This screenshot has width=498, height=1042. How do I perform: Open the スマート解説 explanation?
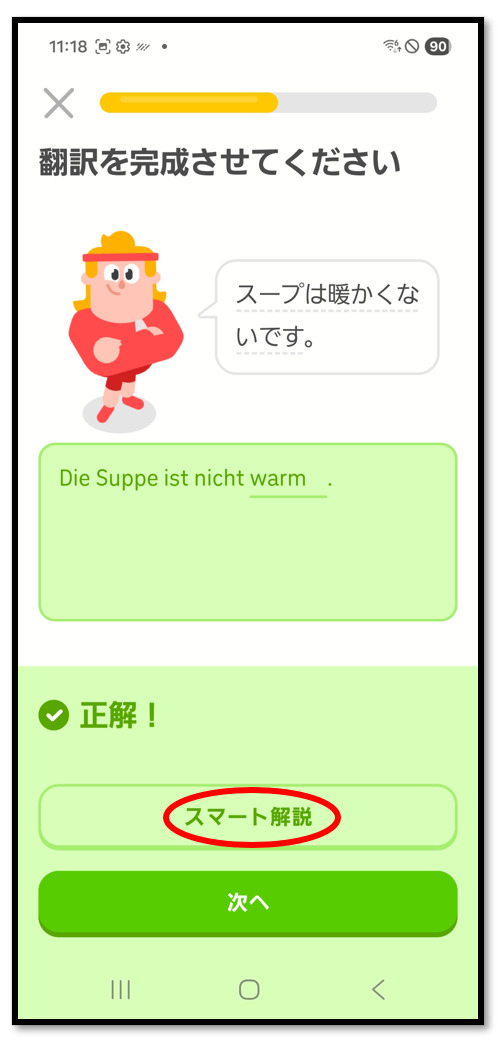247,817
